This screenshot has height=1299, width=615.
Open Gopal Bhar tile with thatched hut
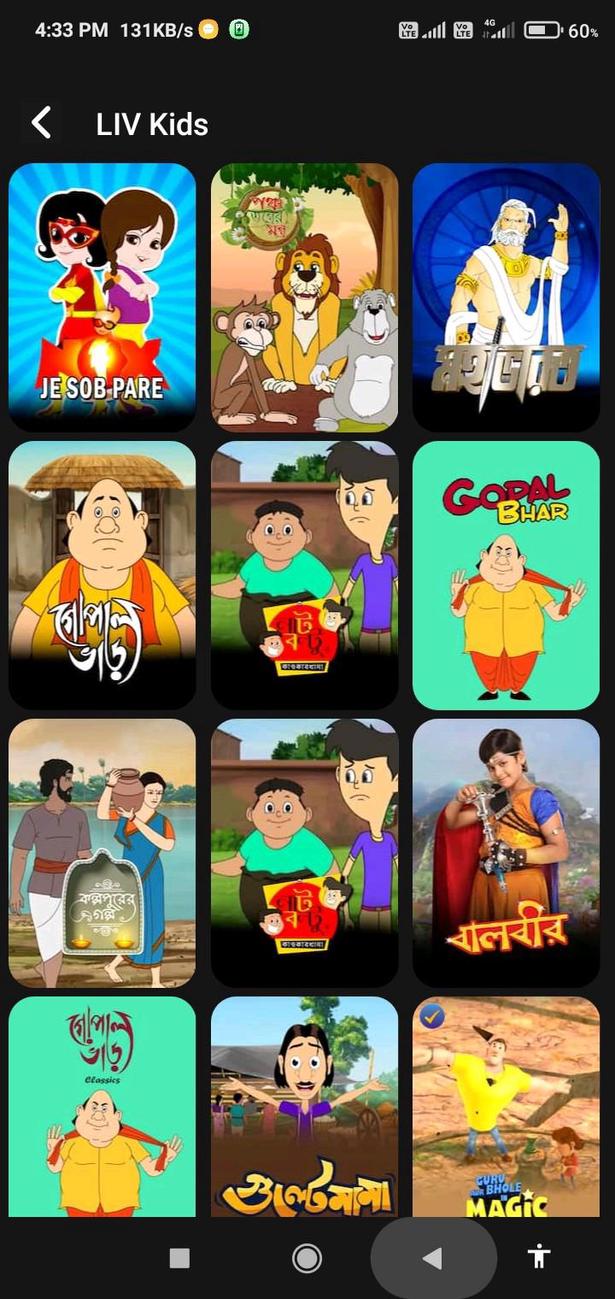coord(102,575)
